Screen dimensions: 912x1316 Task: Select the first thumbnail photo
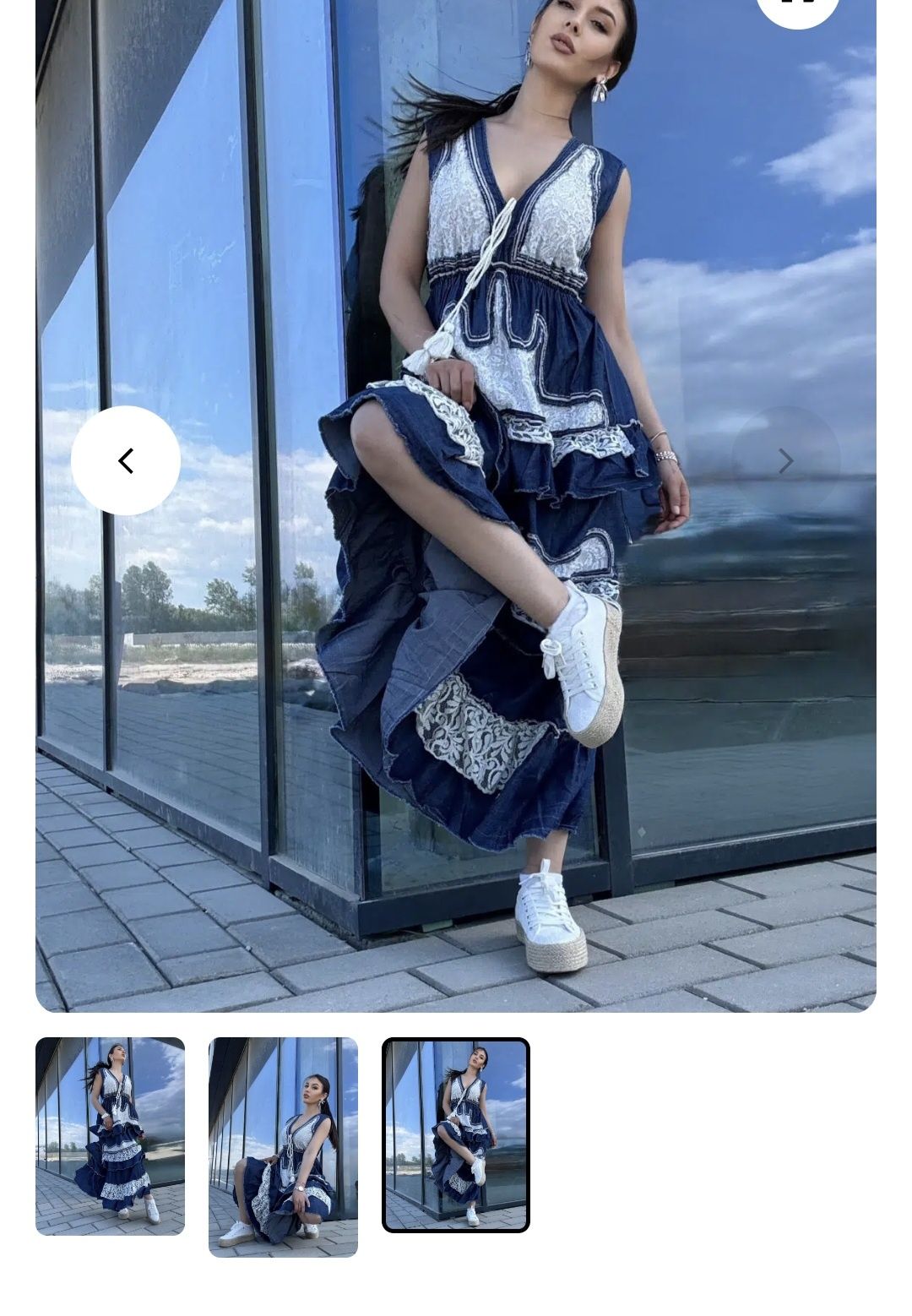click(x=110, y=1136)
